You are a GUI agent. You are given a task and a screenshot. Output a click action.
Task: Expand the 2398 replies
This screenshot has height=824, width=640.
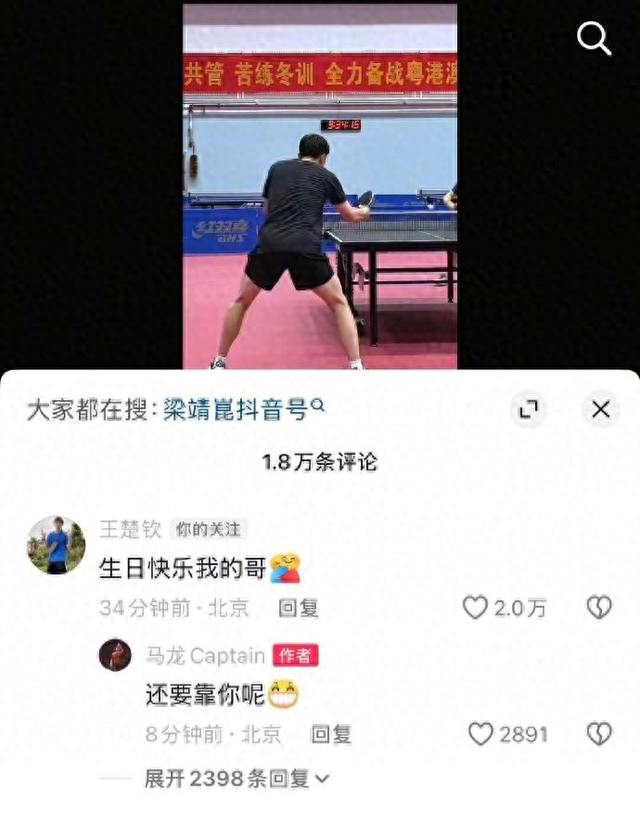236,778
